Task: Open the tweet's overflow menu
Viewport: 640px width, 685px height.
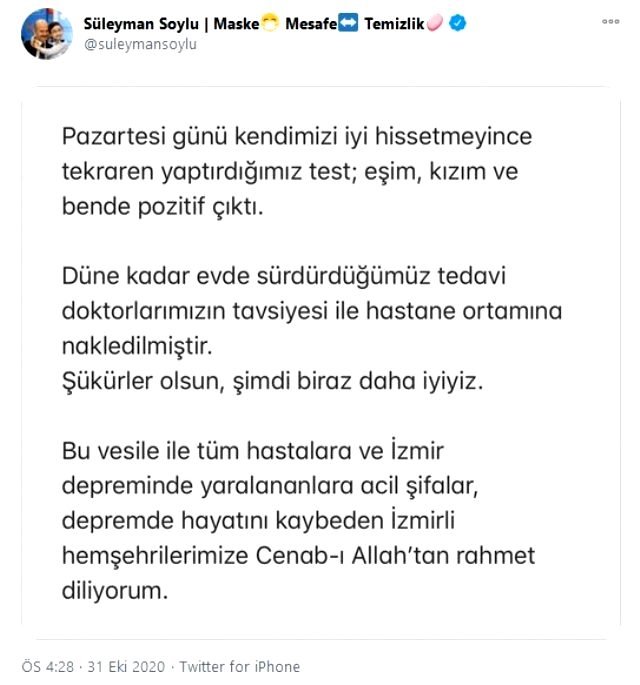Action: pos(610,23)
